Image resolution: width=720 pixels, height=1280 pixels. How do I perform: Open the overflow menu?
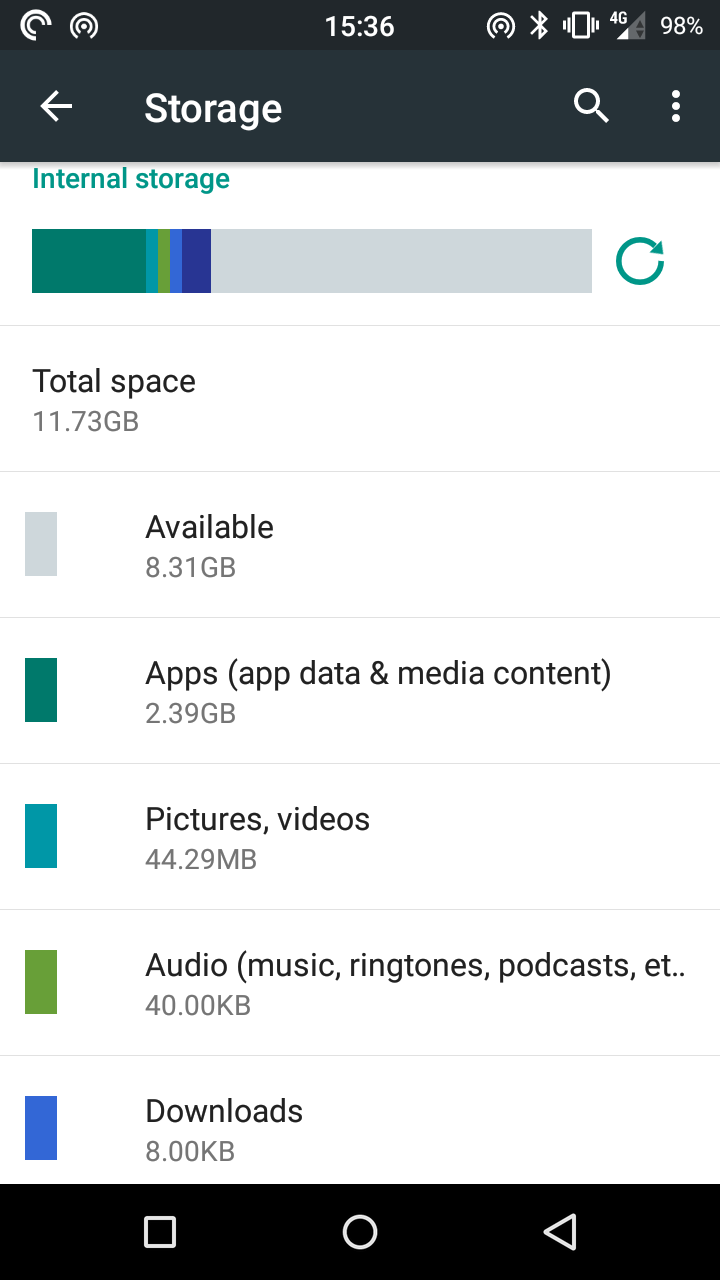(x=676, y=106)
